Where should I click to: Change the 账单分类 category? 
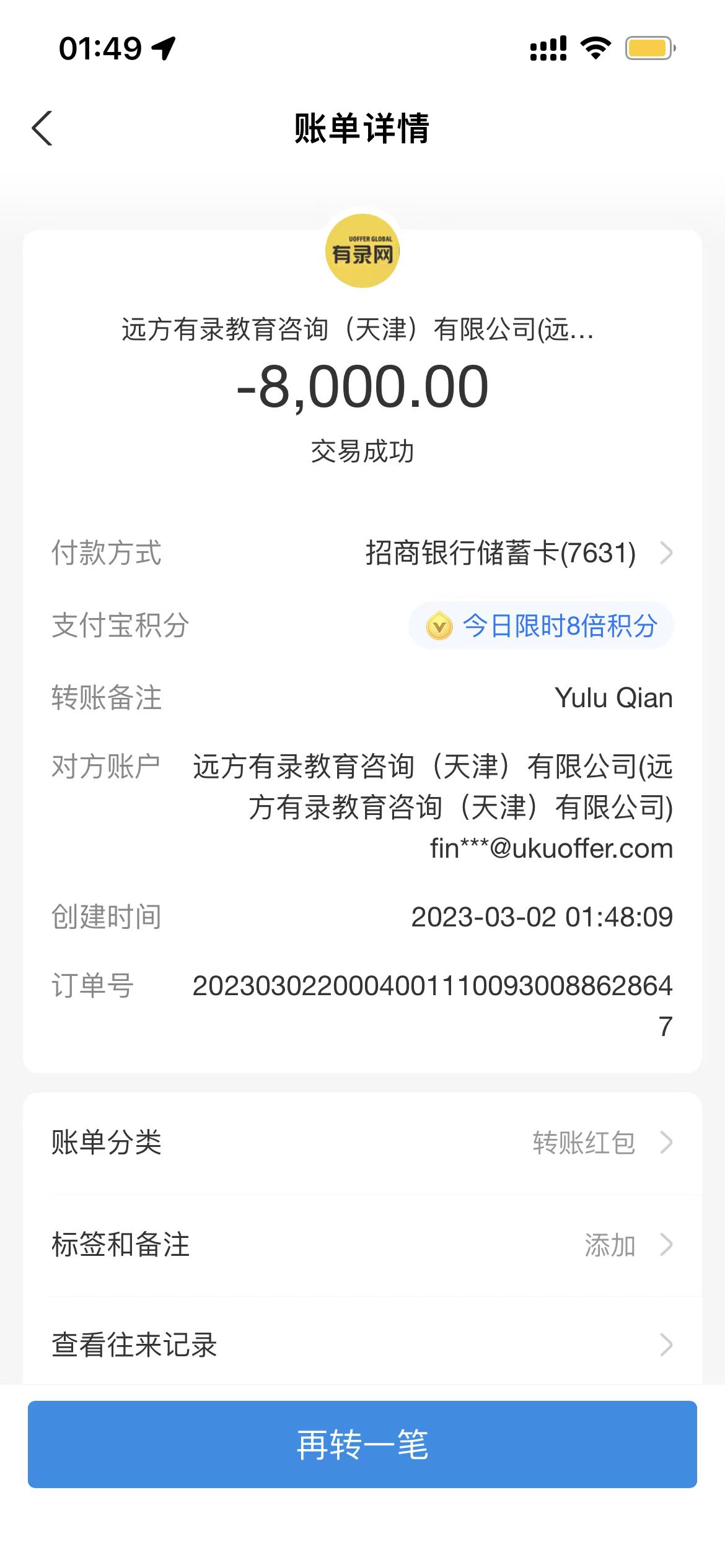click(x=362, y=1143)
